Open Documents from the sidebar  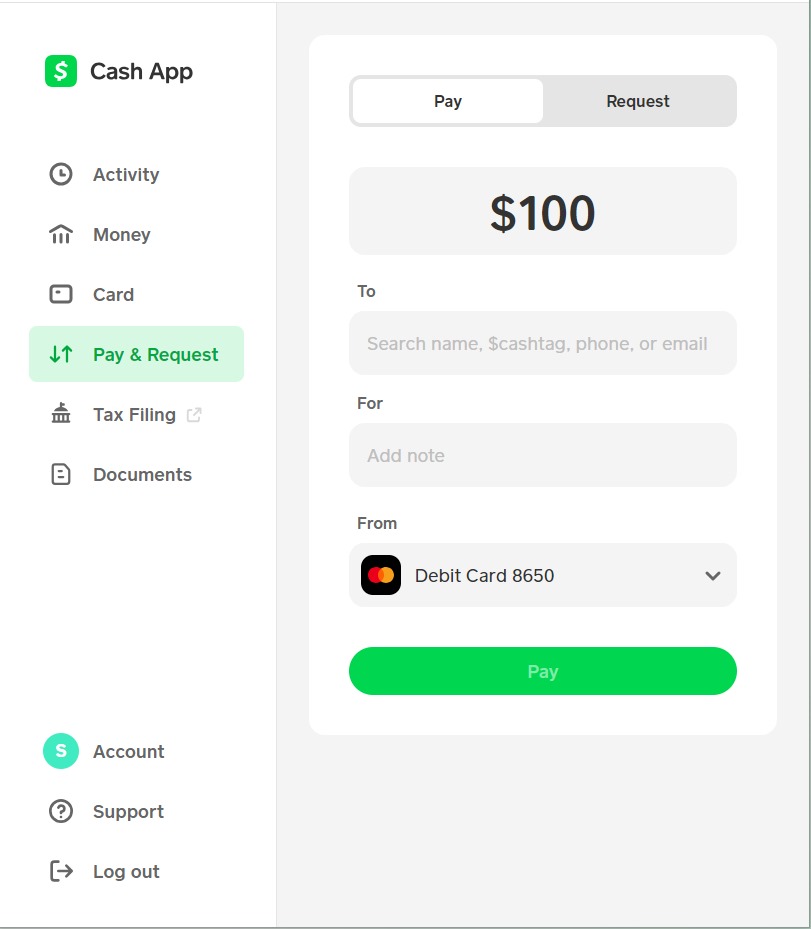point(141,474)
